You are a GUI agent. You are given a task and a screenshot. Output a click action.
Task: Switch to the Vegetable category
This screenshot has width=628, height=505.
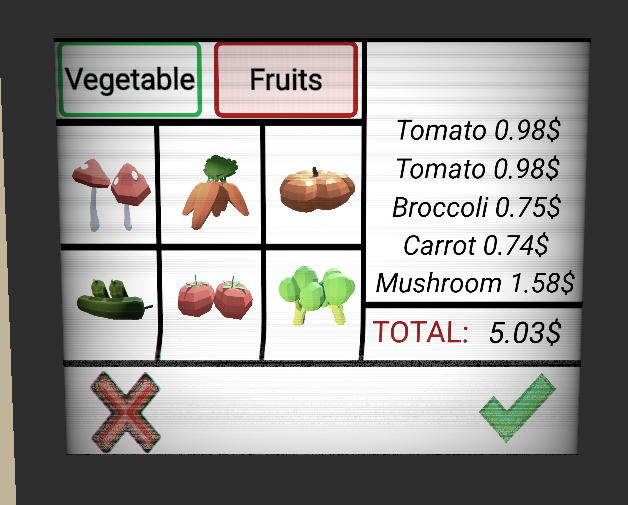130,80
